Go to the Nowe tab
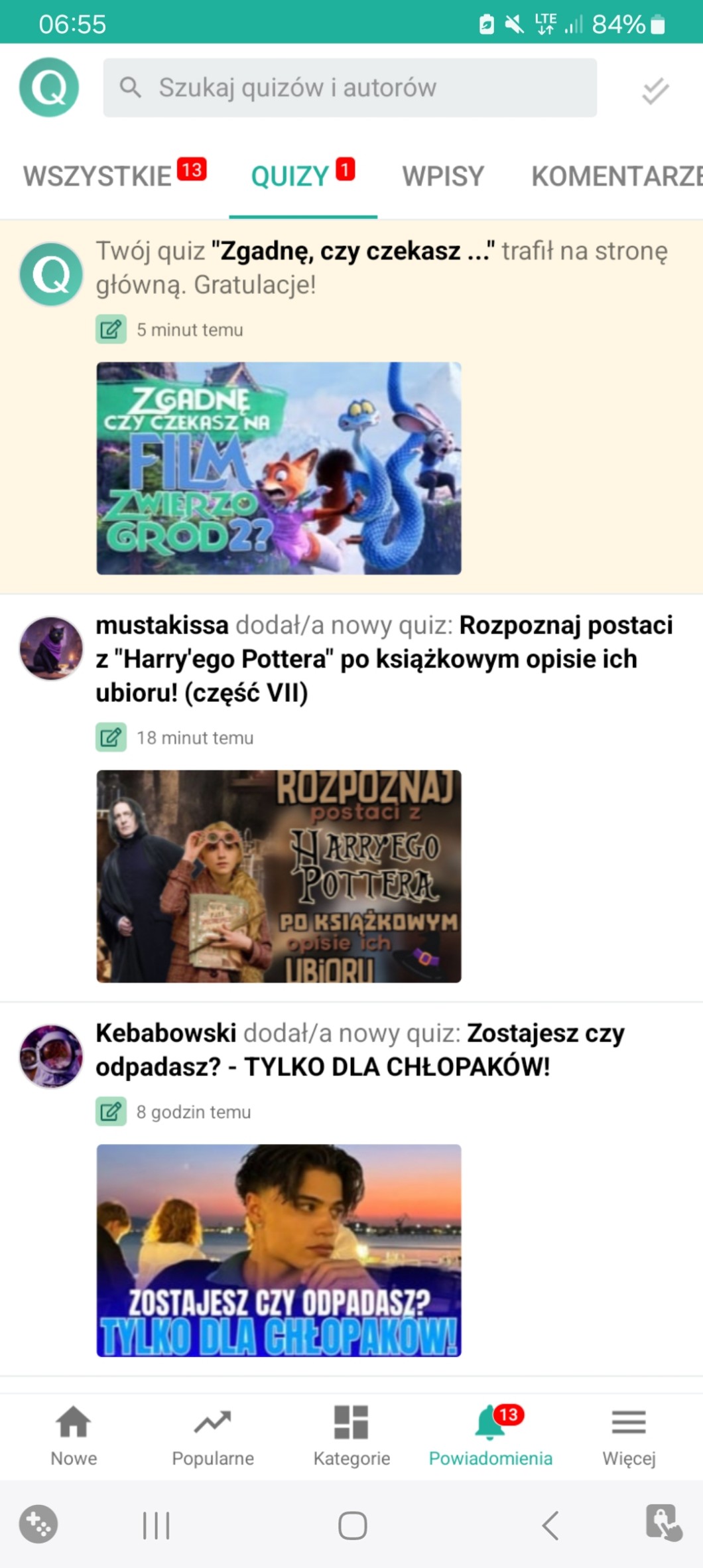 74,1437
